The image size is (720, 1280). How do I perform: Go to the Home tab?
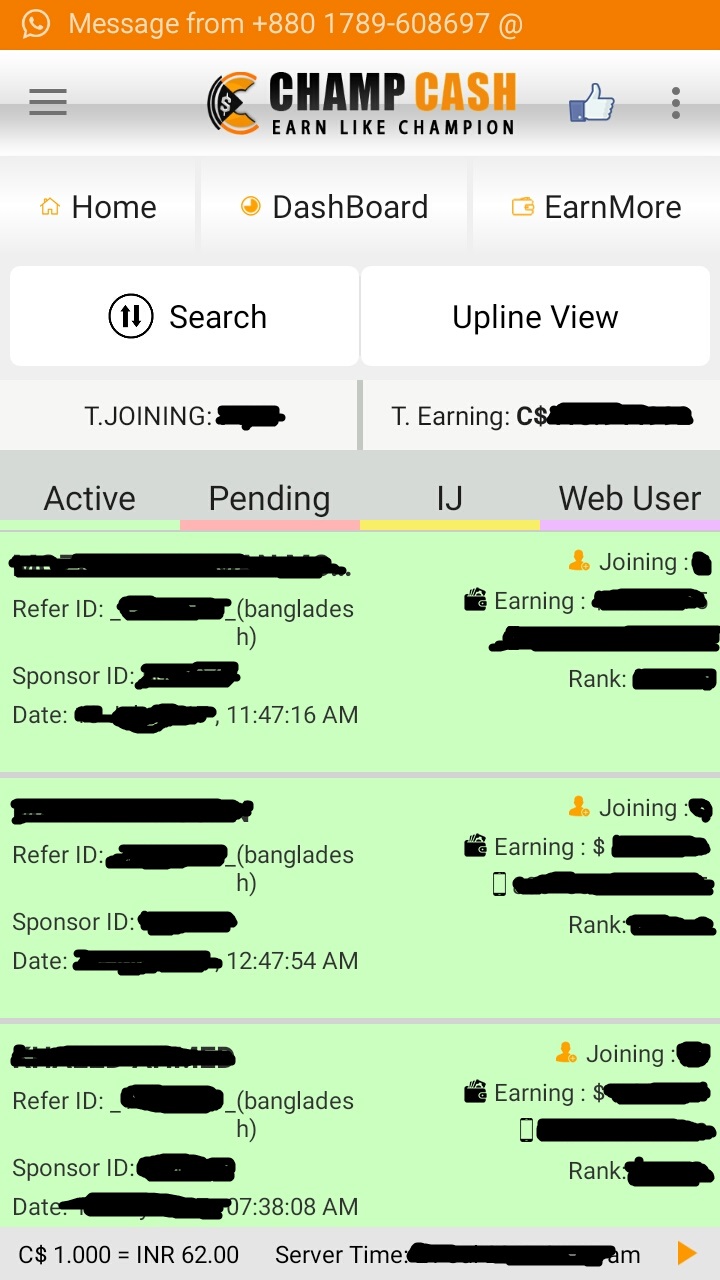pos(98,207)
